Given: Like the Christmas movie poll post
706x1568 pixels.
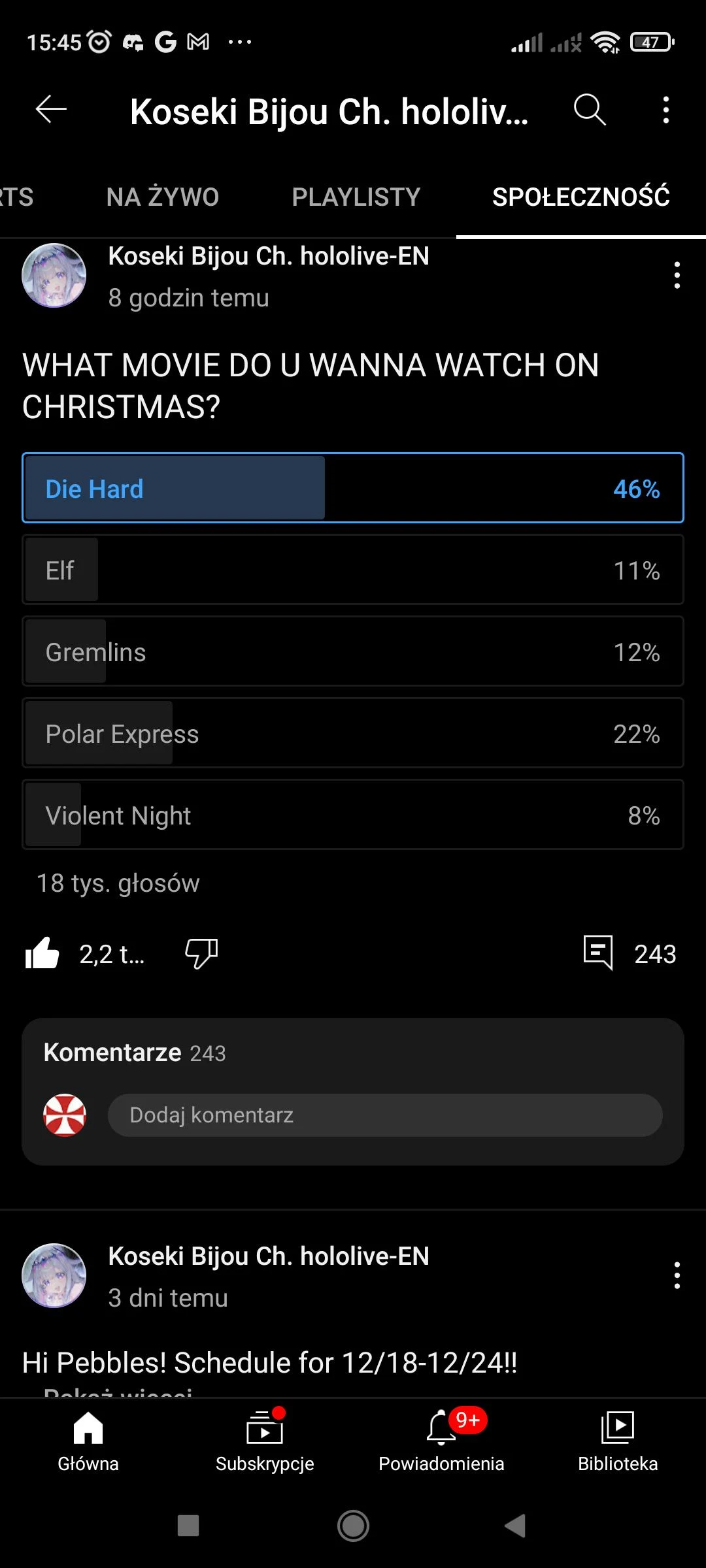Looking at the screenshot, I should (42, 953).
